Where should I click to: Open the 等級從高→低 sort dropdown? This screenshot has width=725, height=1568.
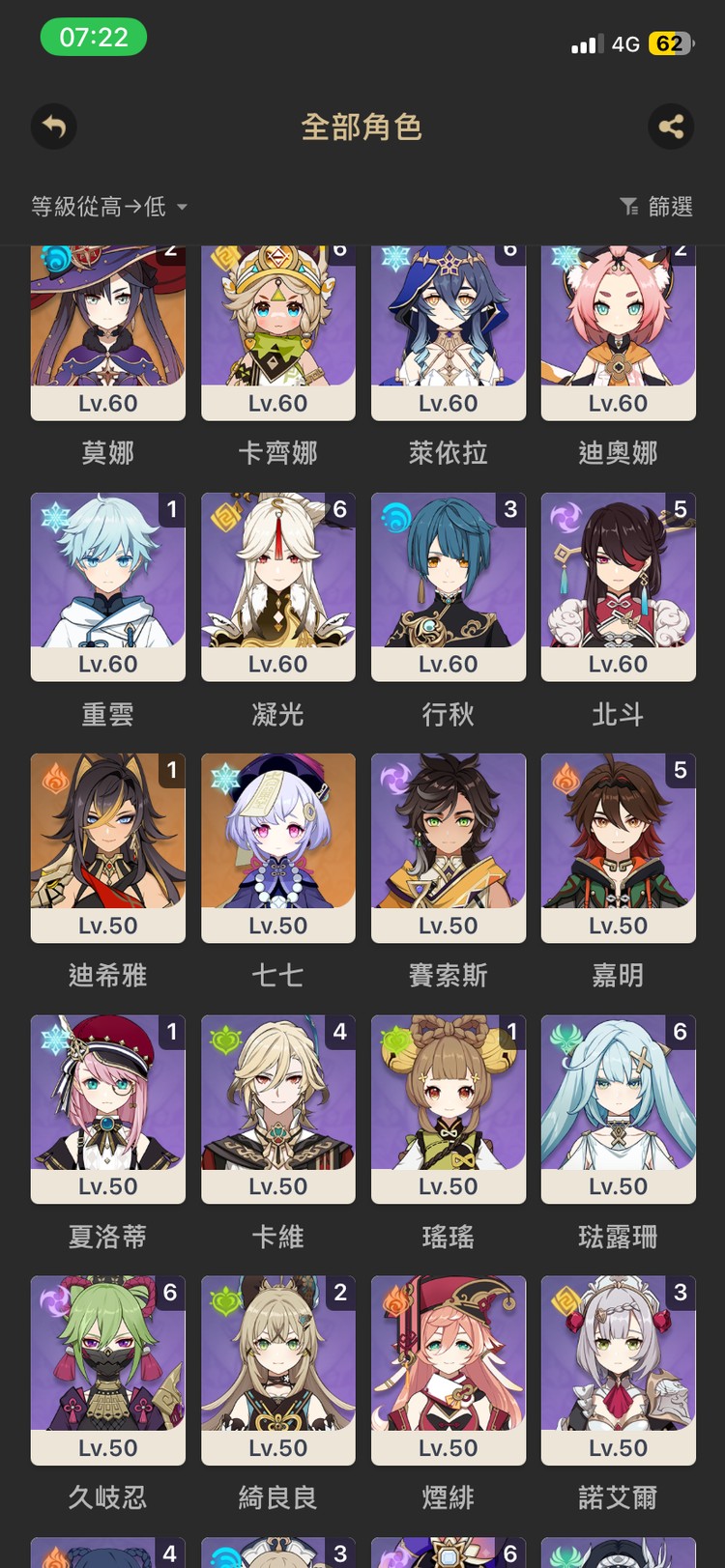tap(109, 206)
